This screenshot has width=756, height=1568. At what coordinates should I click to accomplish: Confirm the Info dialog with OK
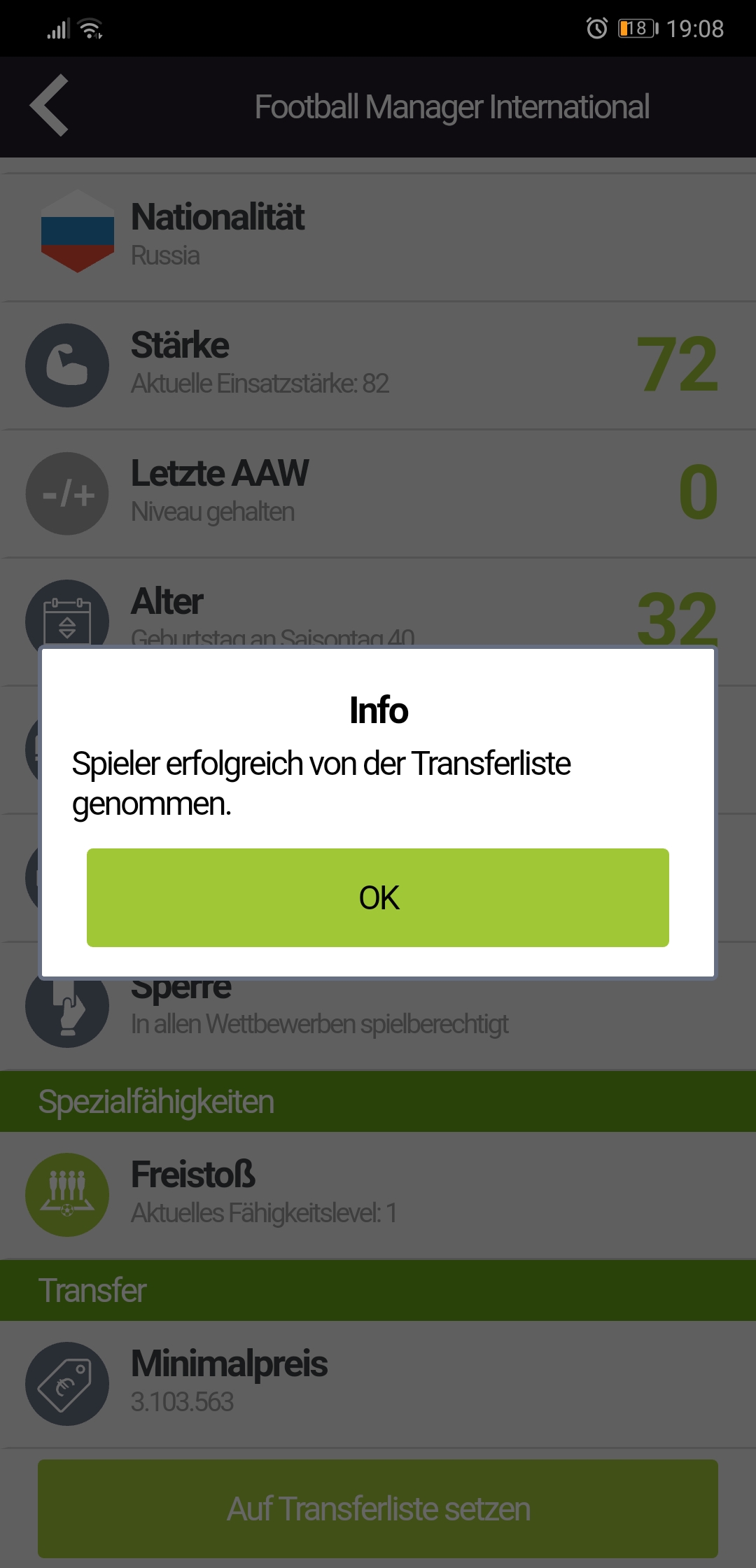click(378, 897)
